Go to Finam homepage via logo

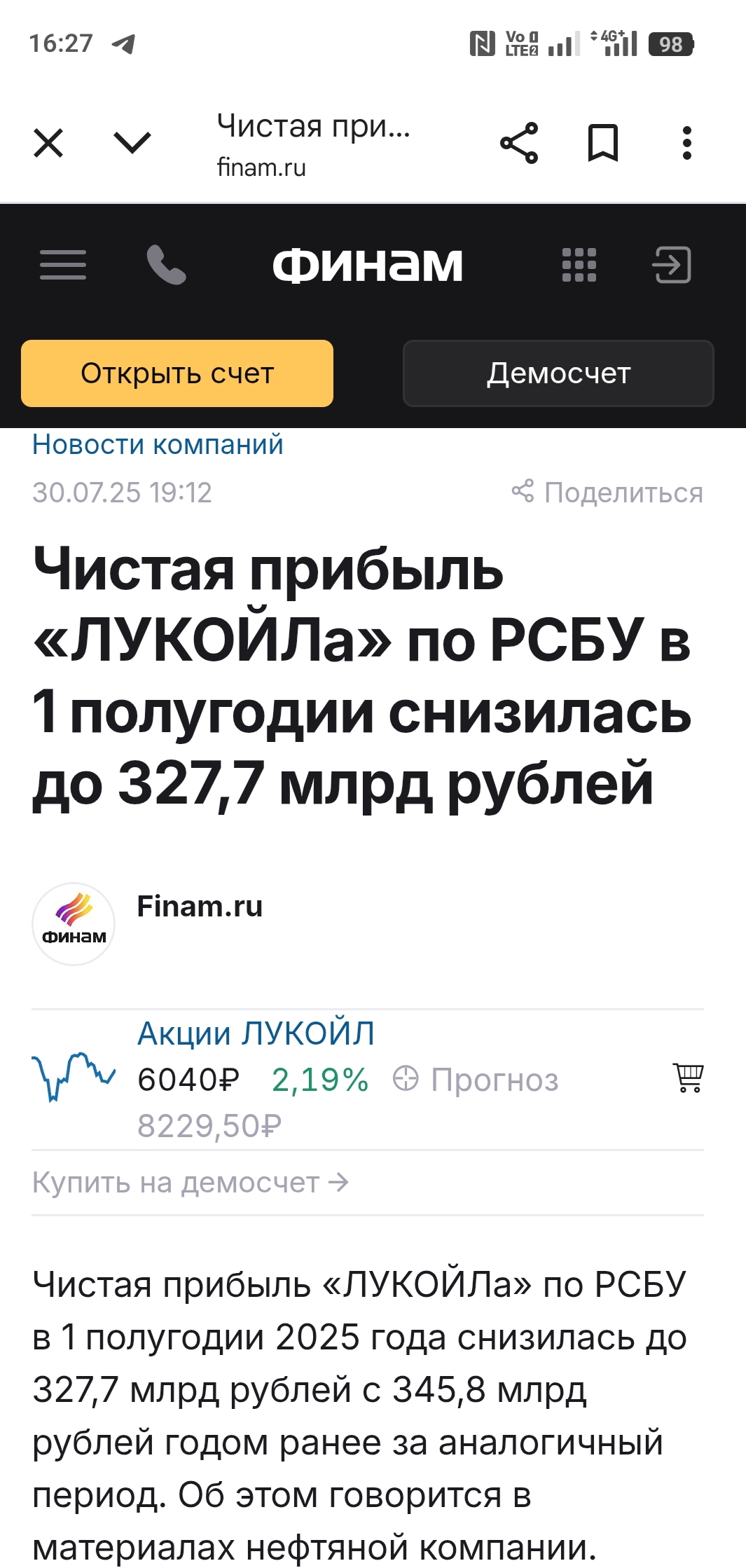(x=368, y=265)
